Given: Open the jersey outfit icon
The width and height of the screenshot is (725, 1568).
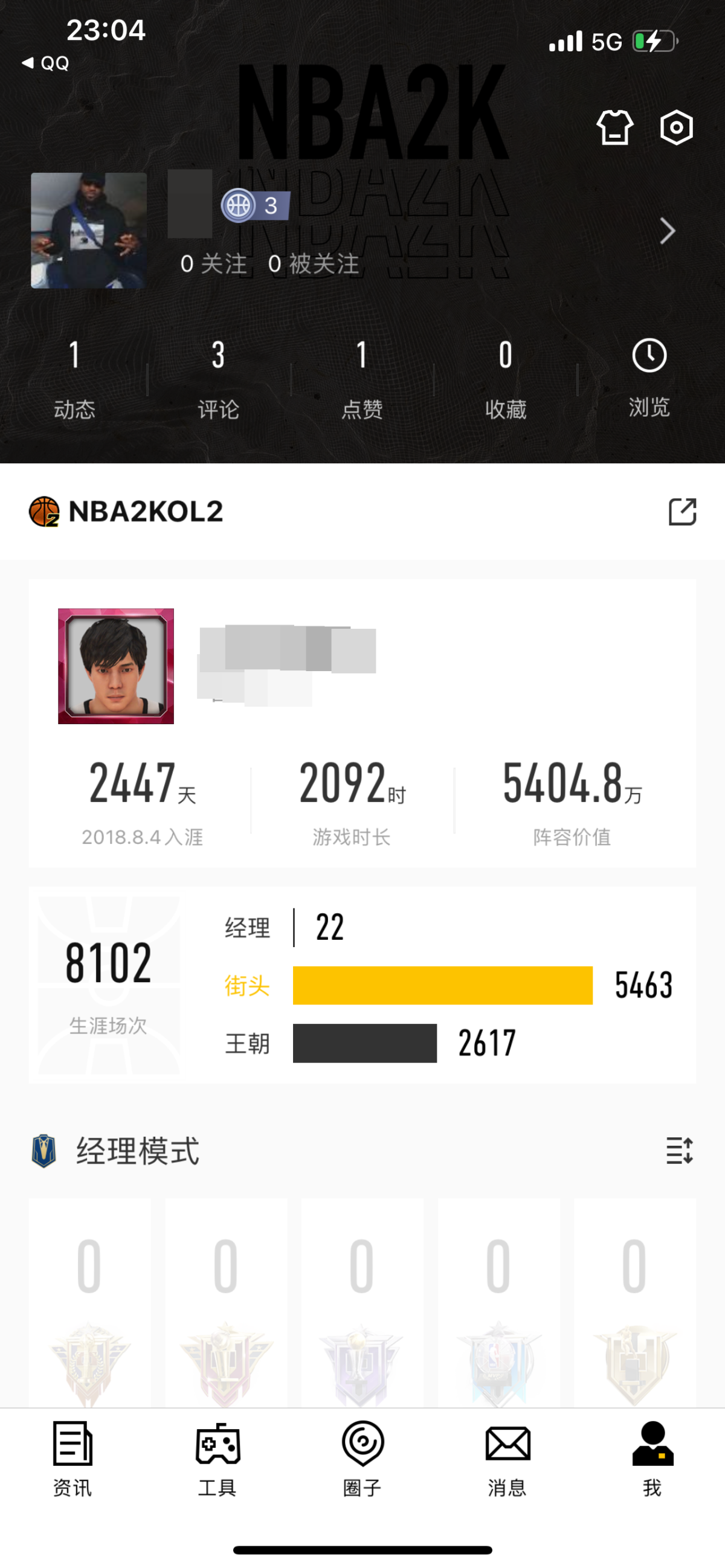Looking at the screenshot, I should point(614,128).
